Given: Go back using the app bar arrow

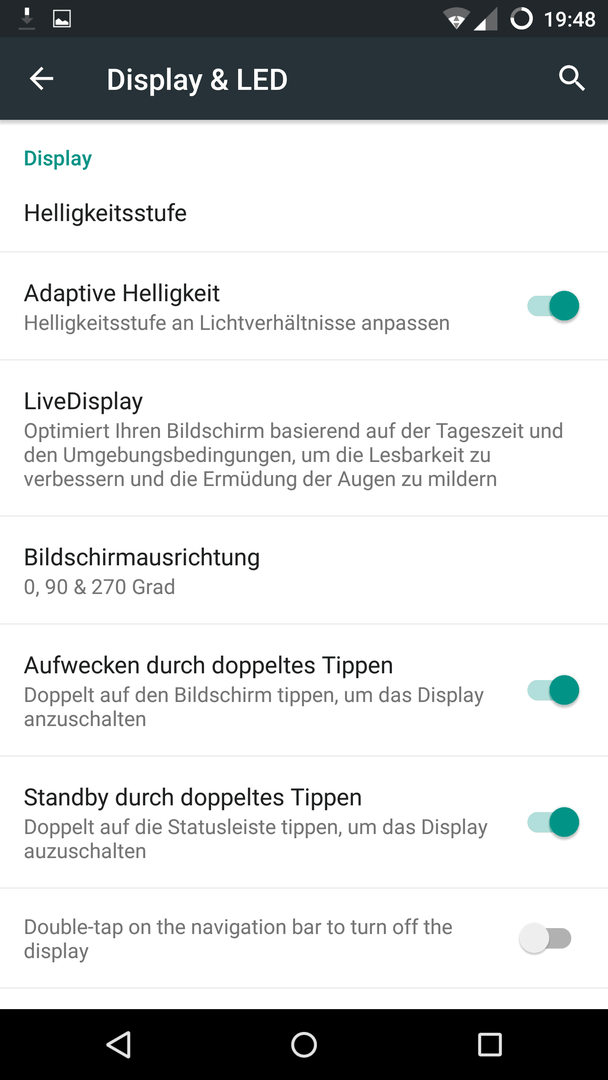Looking at the screenshot, I should [41, 79].
